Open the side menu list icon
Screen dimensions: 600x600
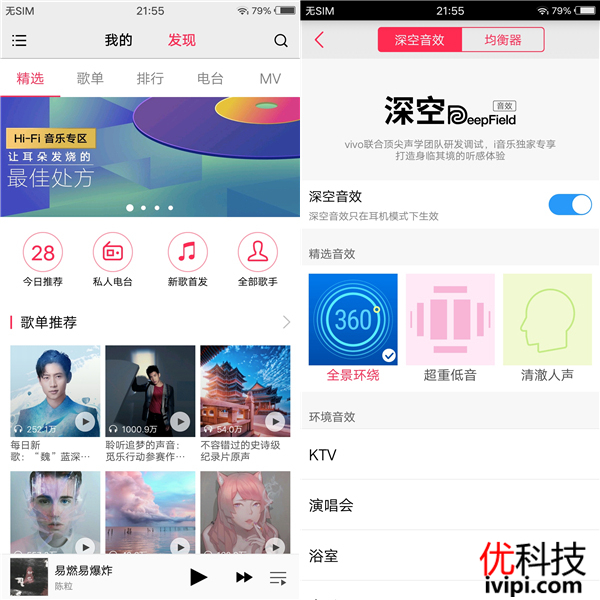(x=19, y=41)
